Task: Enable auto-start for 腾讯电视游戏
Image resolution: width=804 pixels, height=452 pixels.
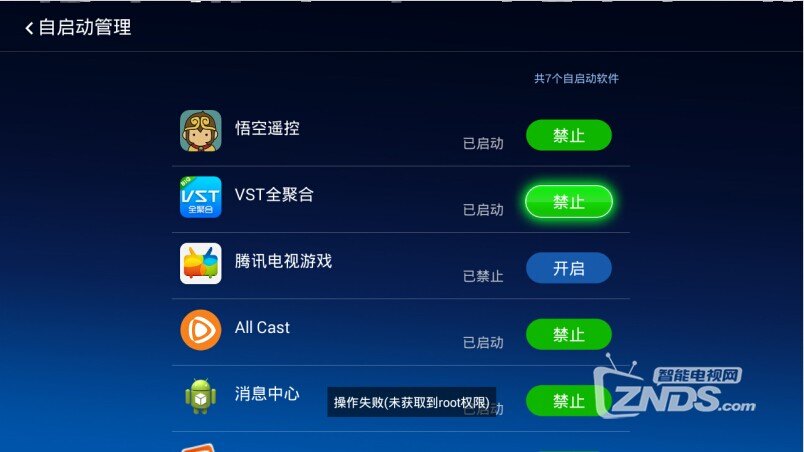Action: tap(568, 268)
